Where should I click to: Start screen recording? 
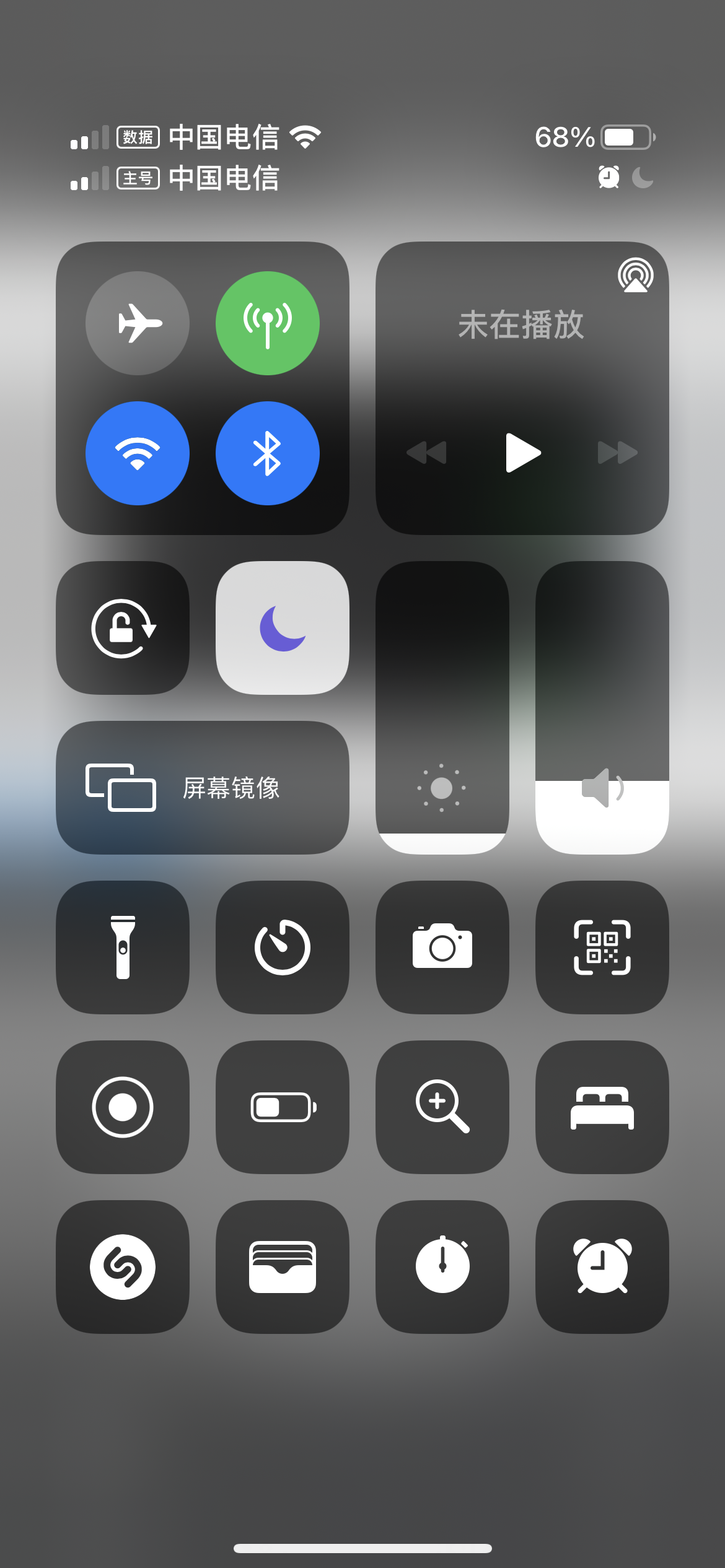(x=123, y=1107)
